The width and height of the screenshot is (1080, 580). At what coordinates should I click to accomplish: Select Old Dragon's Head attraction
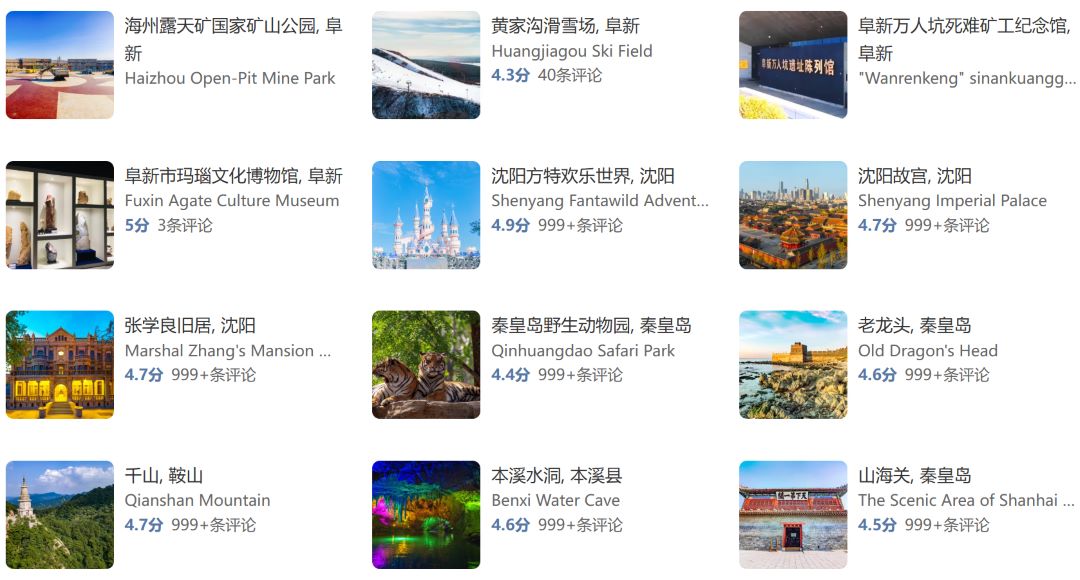pos(927,350)
